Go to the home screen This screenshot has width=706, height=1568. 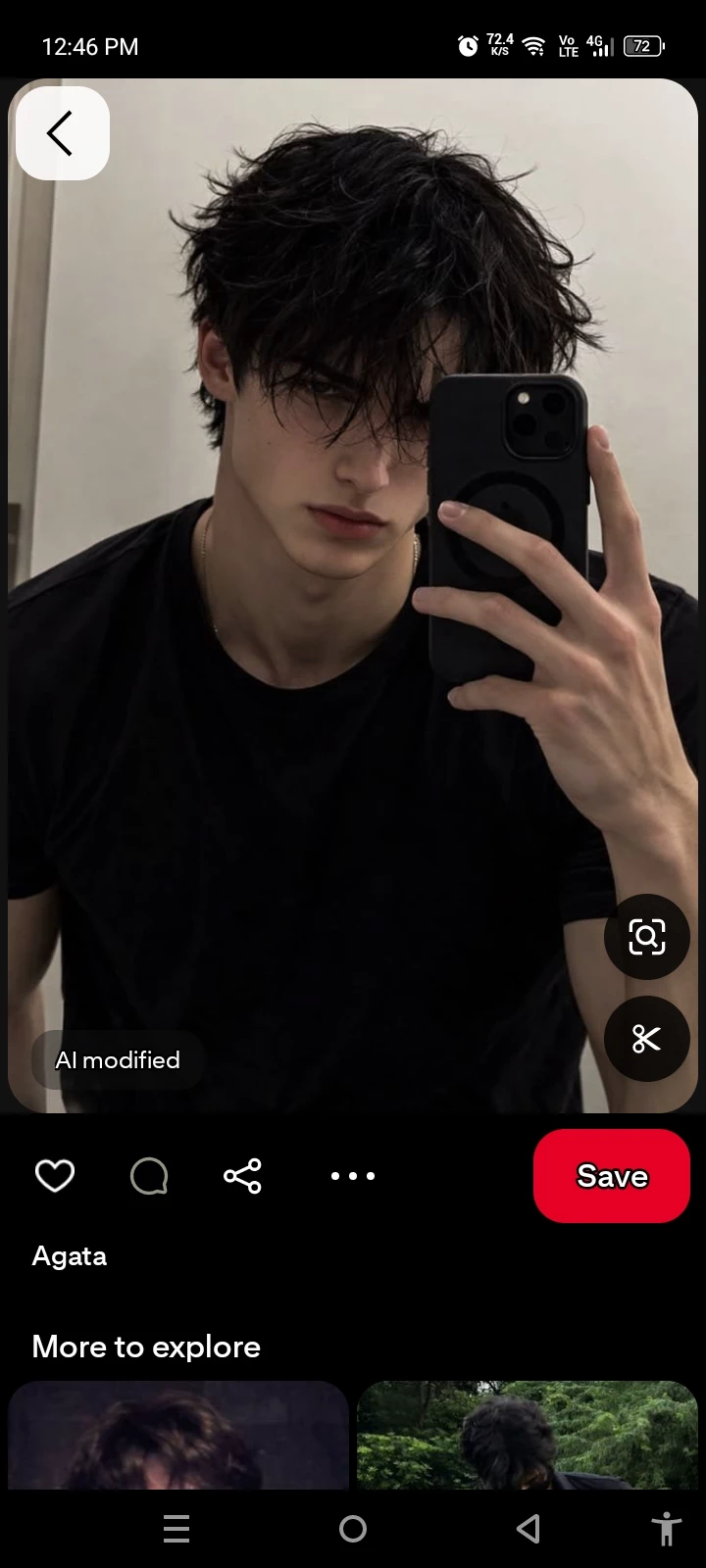[x=353, y=1529]
